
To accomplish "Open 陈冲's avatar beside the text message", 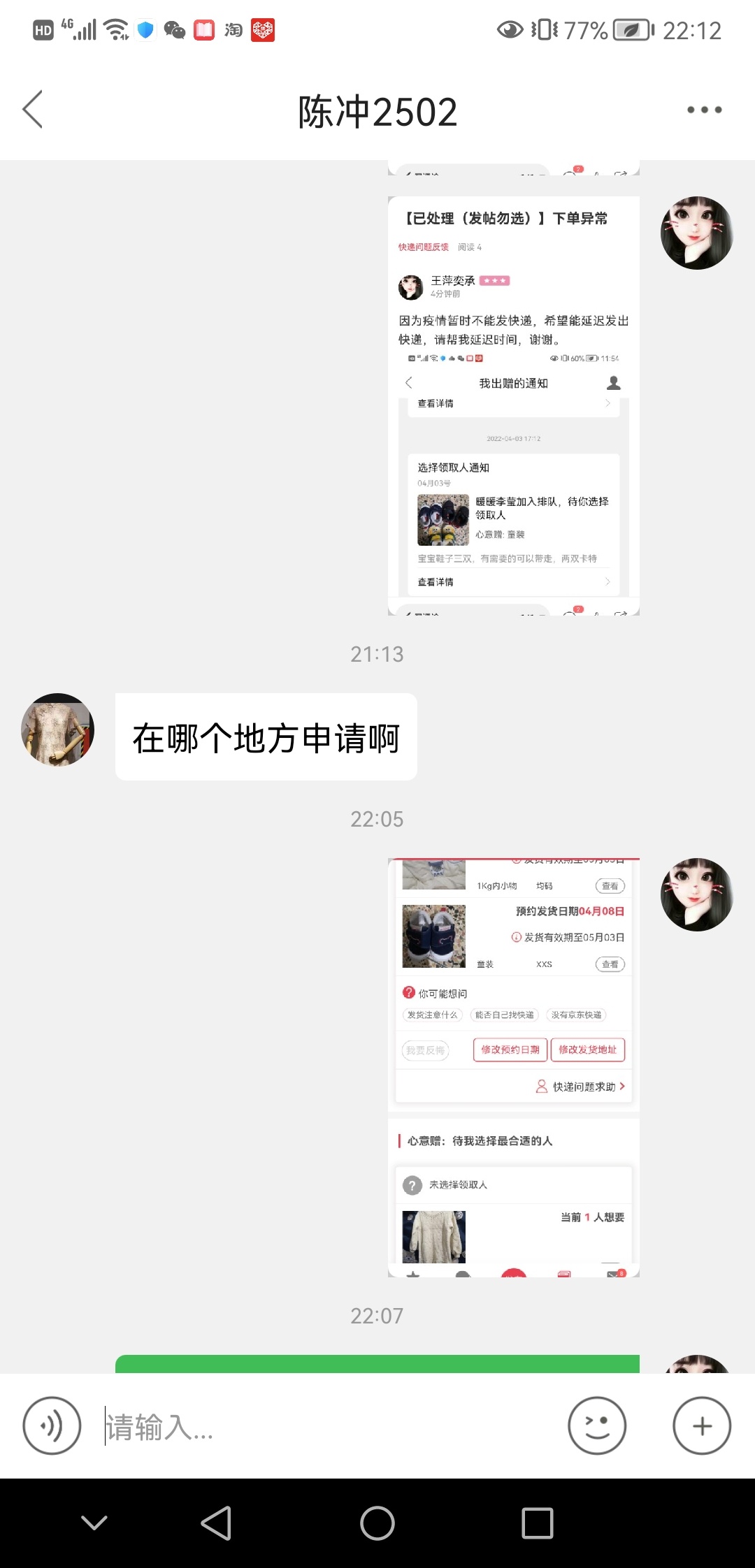I will (57, 729).
